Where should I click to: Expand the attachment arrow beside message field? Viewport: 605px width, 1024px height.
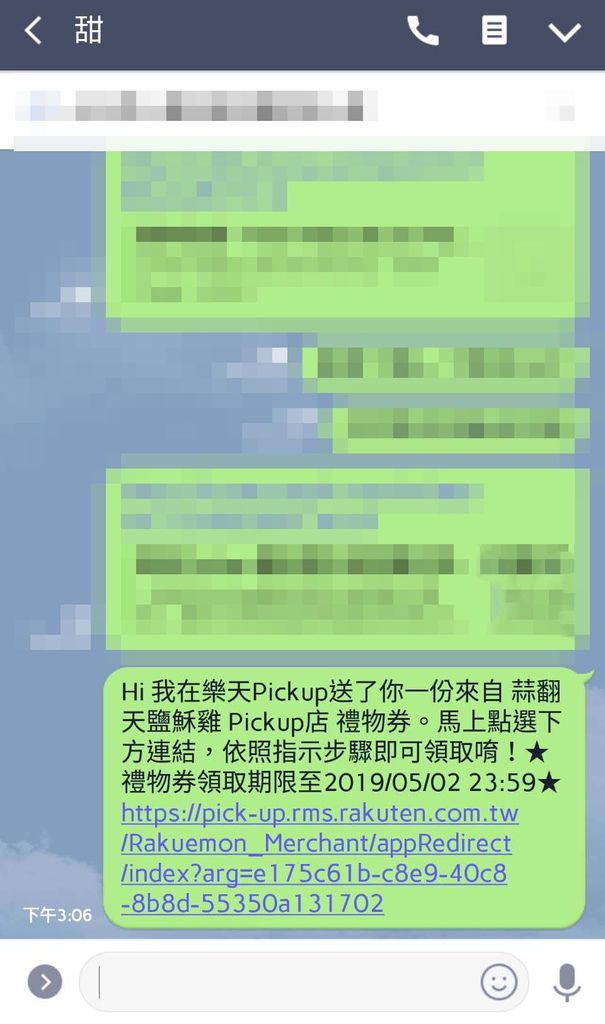tap(45, 981)
